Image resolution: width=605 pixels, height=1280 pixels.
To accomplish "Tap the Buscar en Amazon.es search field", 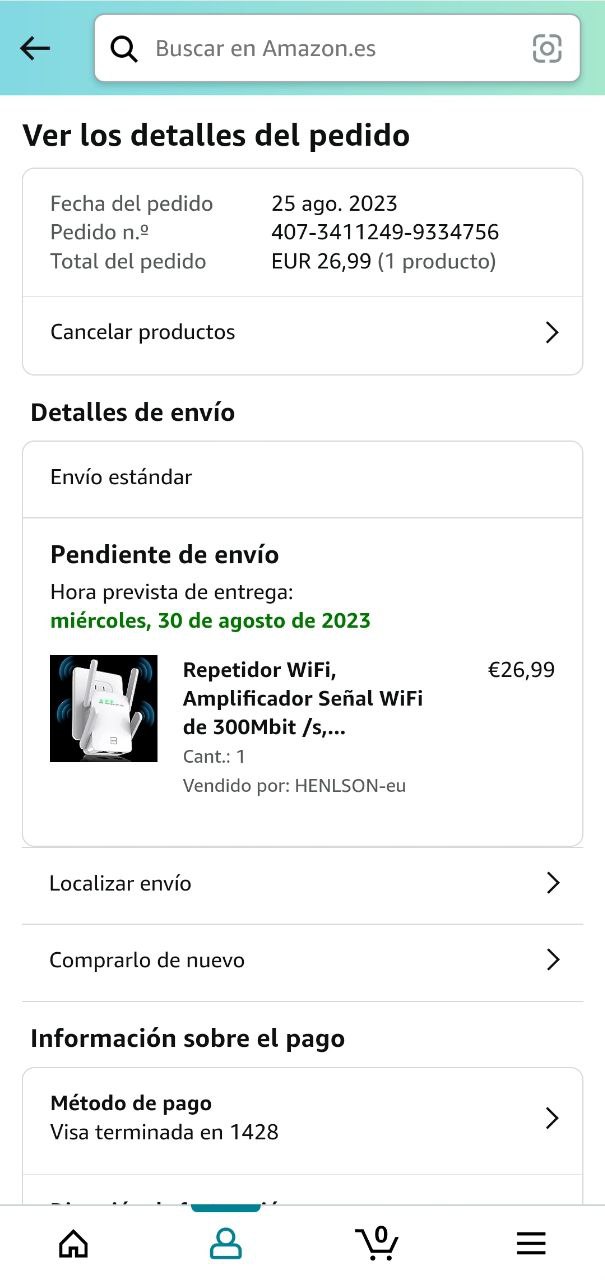I will pyautogui.click(x=330, y=48).
